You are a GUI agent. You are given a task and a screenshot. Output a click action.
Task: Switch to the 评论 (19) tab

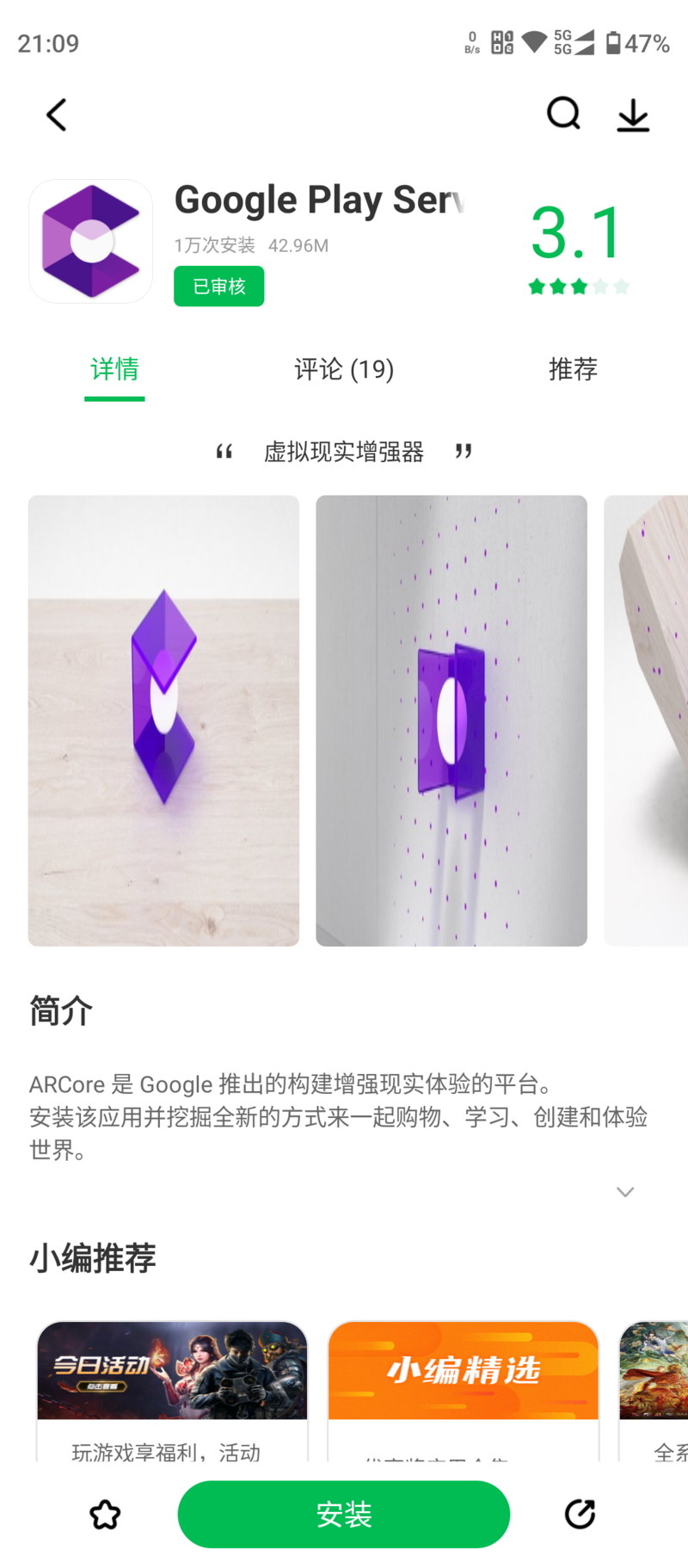click(x=344, y=369)
